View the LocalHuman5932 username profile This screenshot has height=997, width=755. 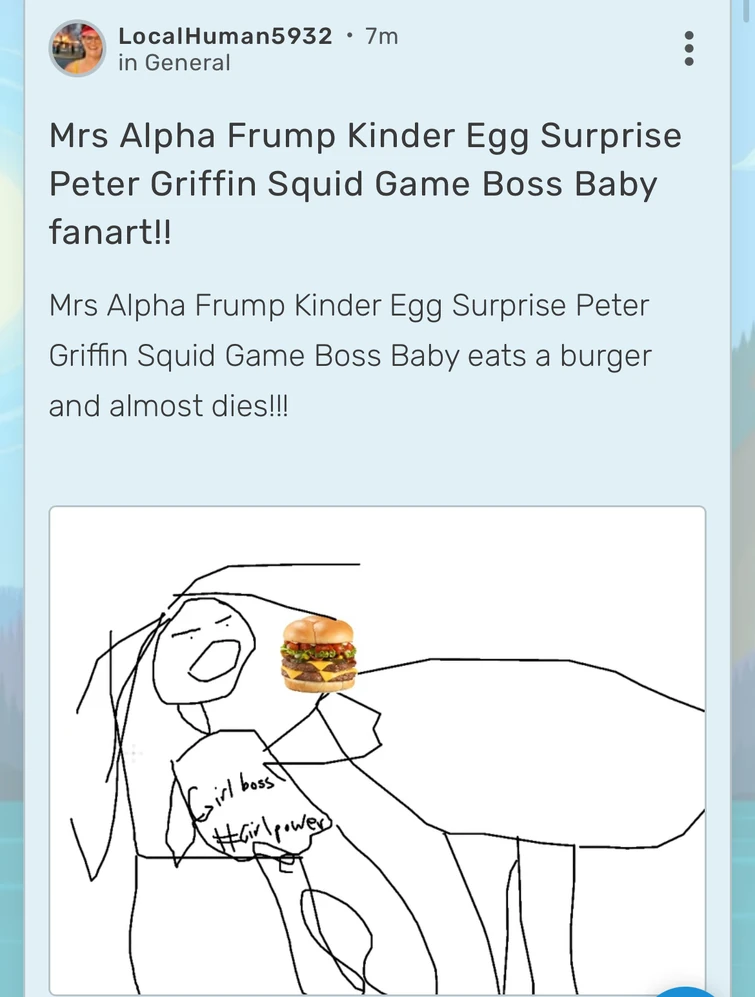point(225,36)
